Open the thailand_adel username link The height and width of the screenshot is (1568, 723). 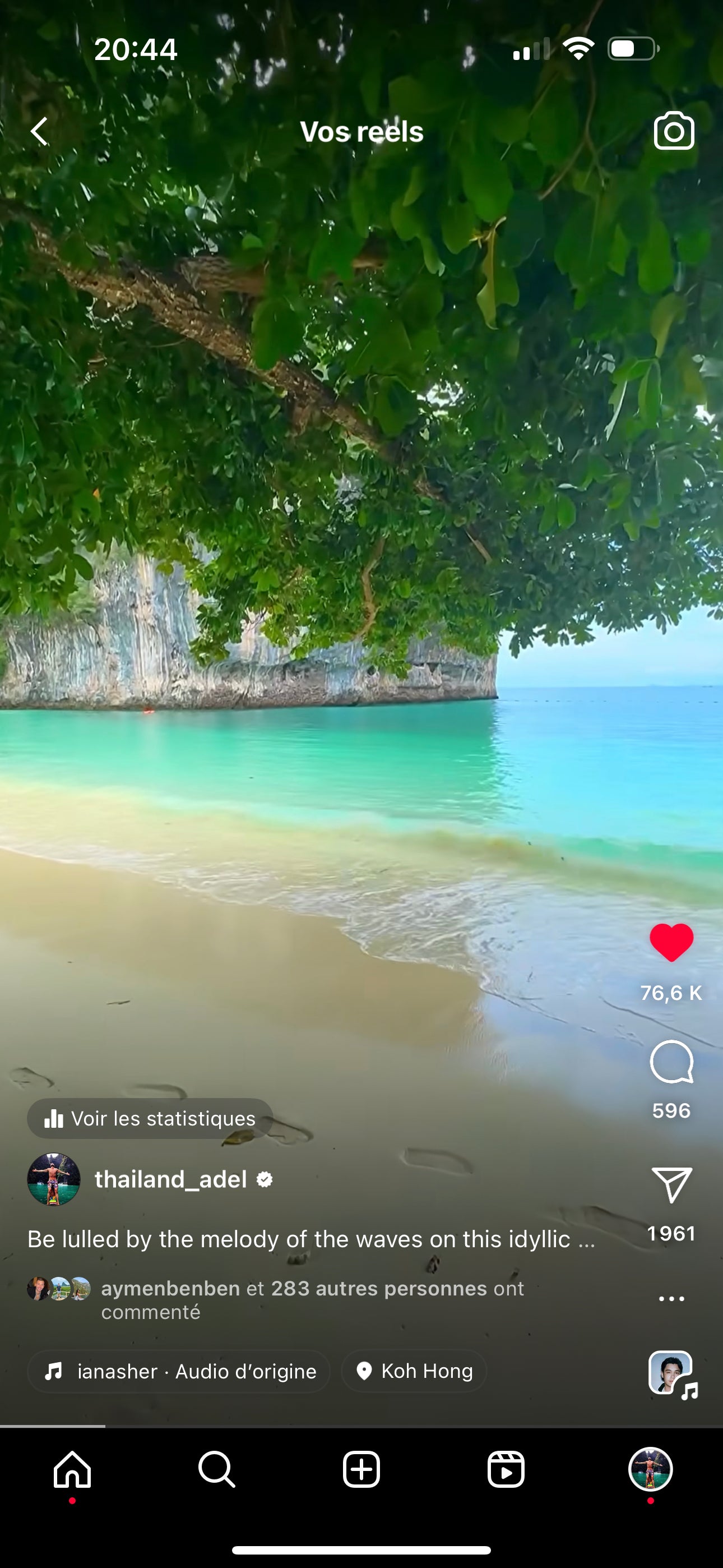tap(170, 1179)
